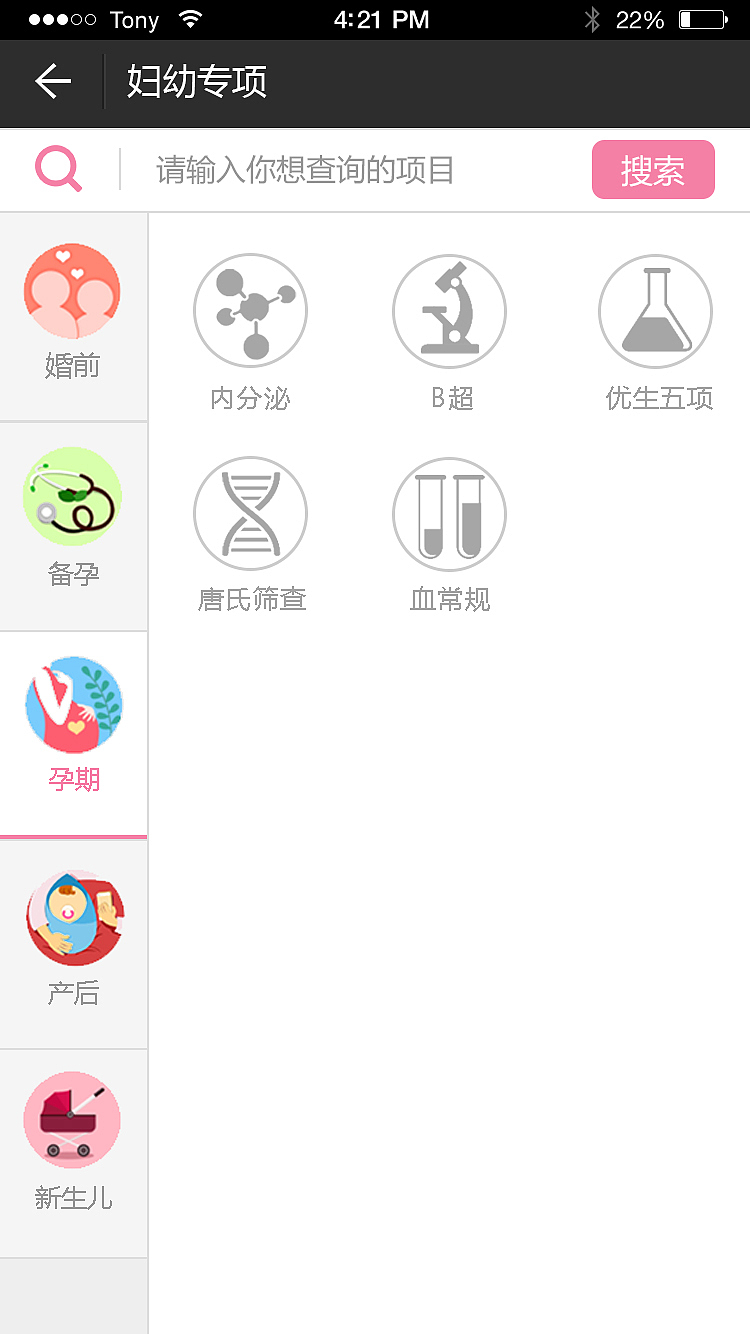This screenshot has height=1334, width=750.
Task: Click the back arrow in title bar
Action: pos(52,81)
